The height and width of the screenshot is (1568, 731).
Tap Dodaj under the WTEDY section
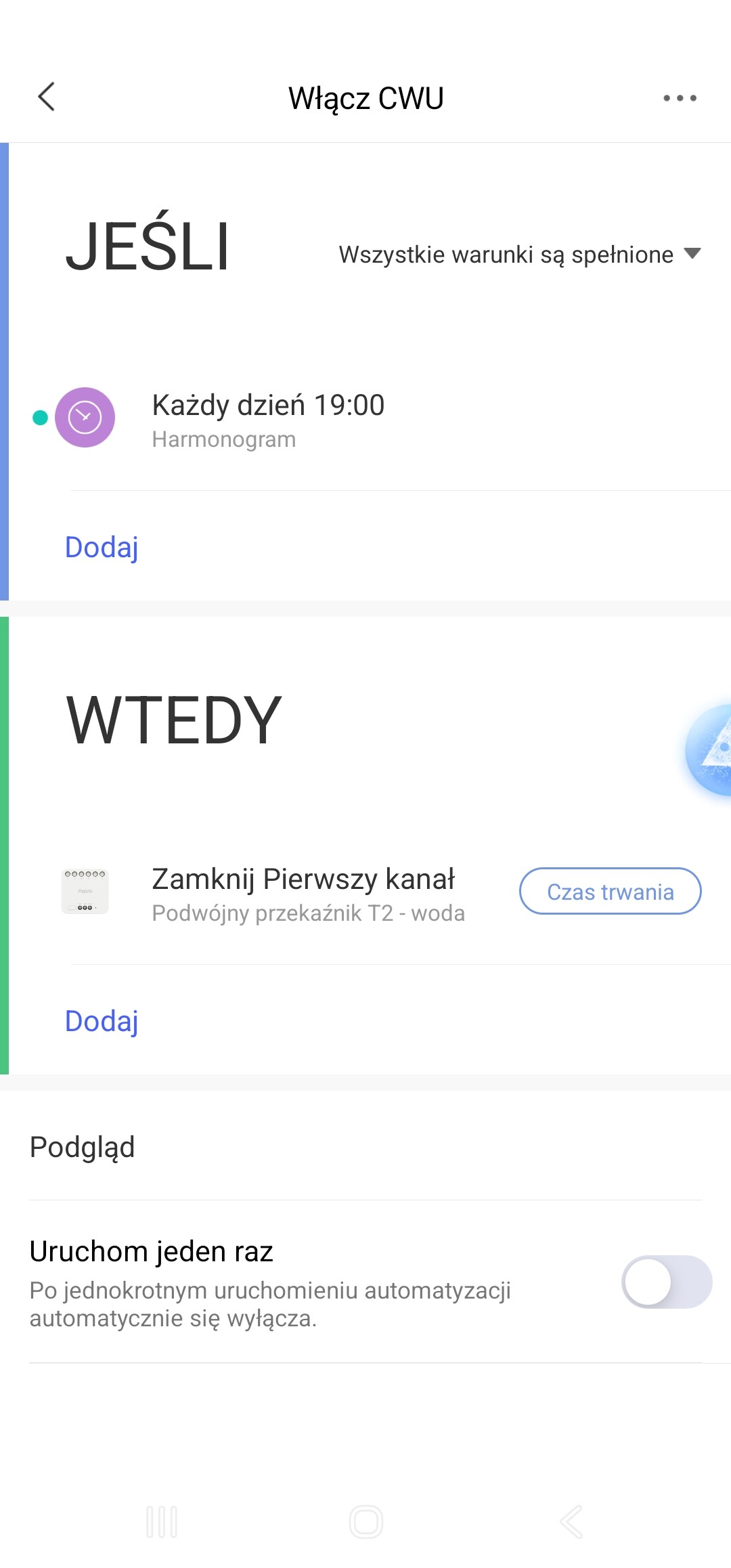tap(102, 1021)
